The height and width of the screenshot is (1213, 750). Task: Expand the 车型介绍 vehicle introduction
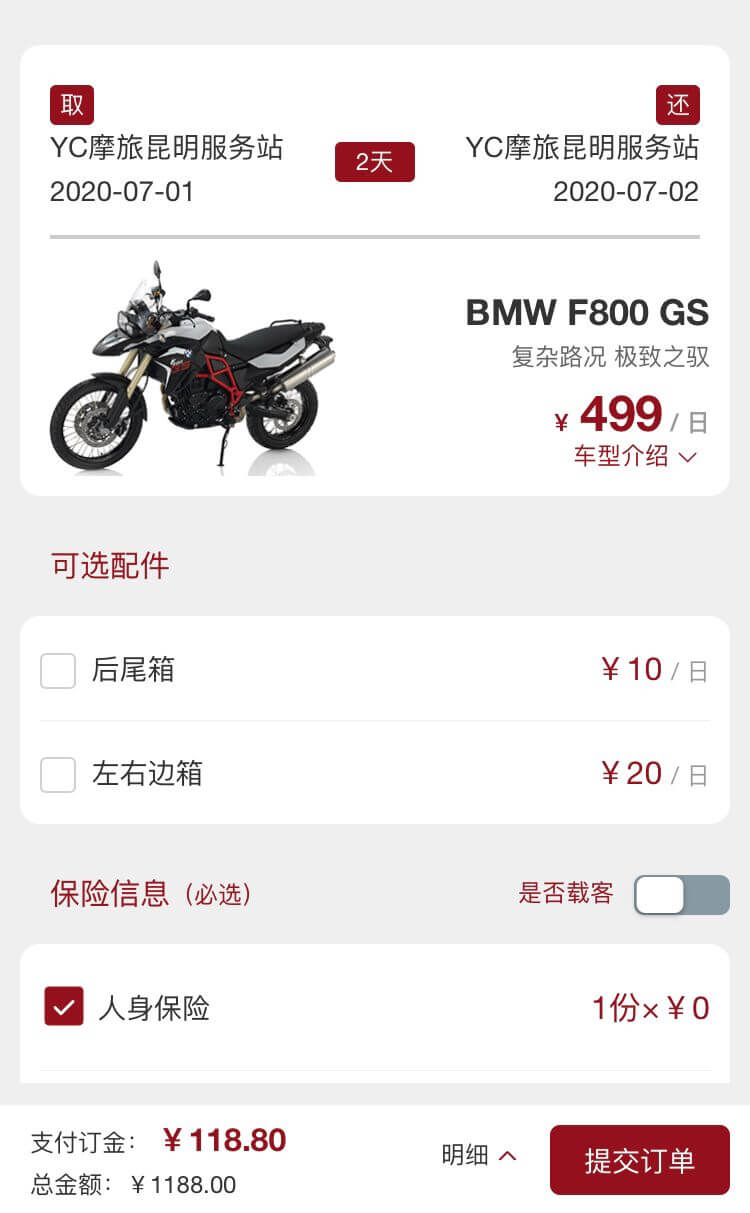pos(634,457)
